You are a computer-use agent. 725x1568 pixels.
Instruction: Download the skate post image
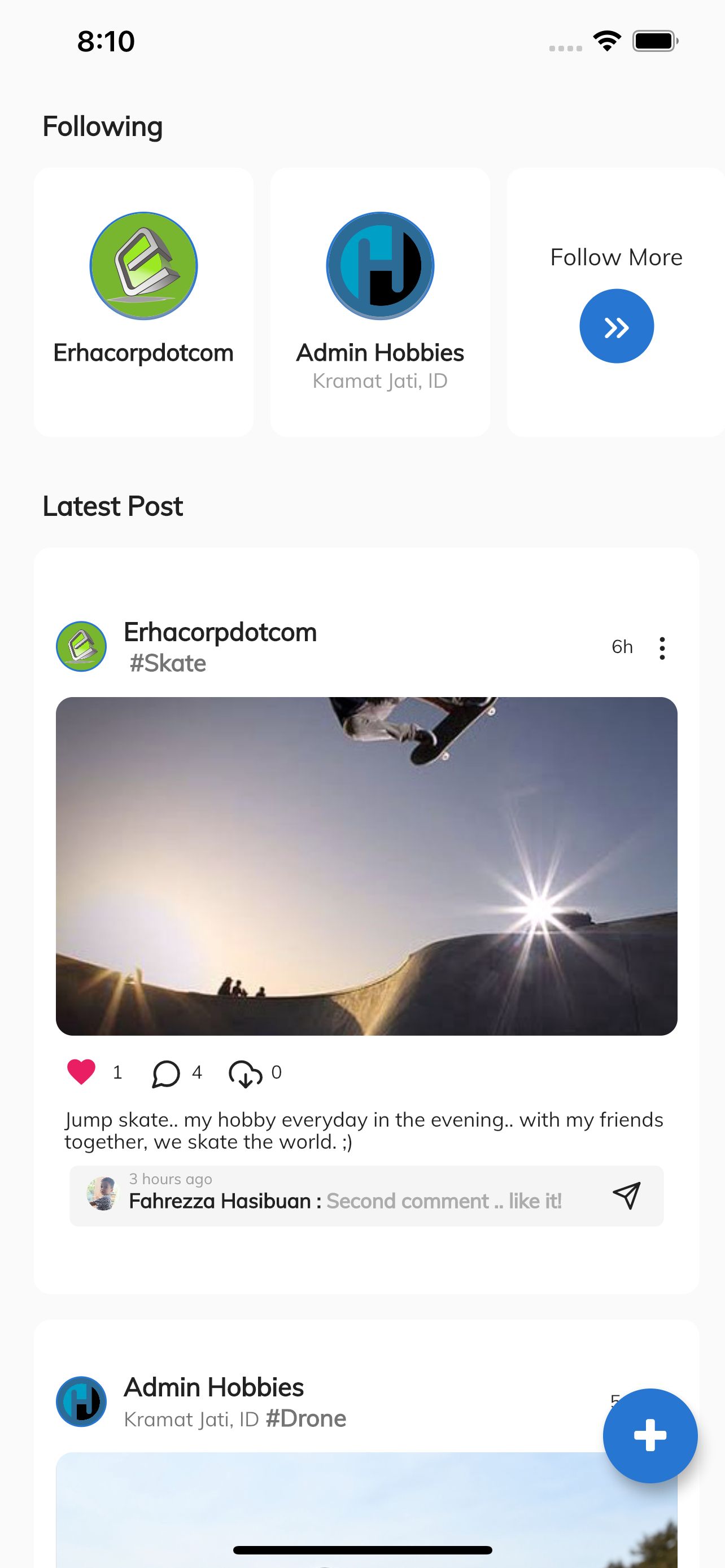pyautogui.click(x=244, y=1073)
